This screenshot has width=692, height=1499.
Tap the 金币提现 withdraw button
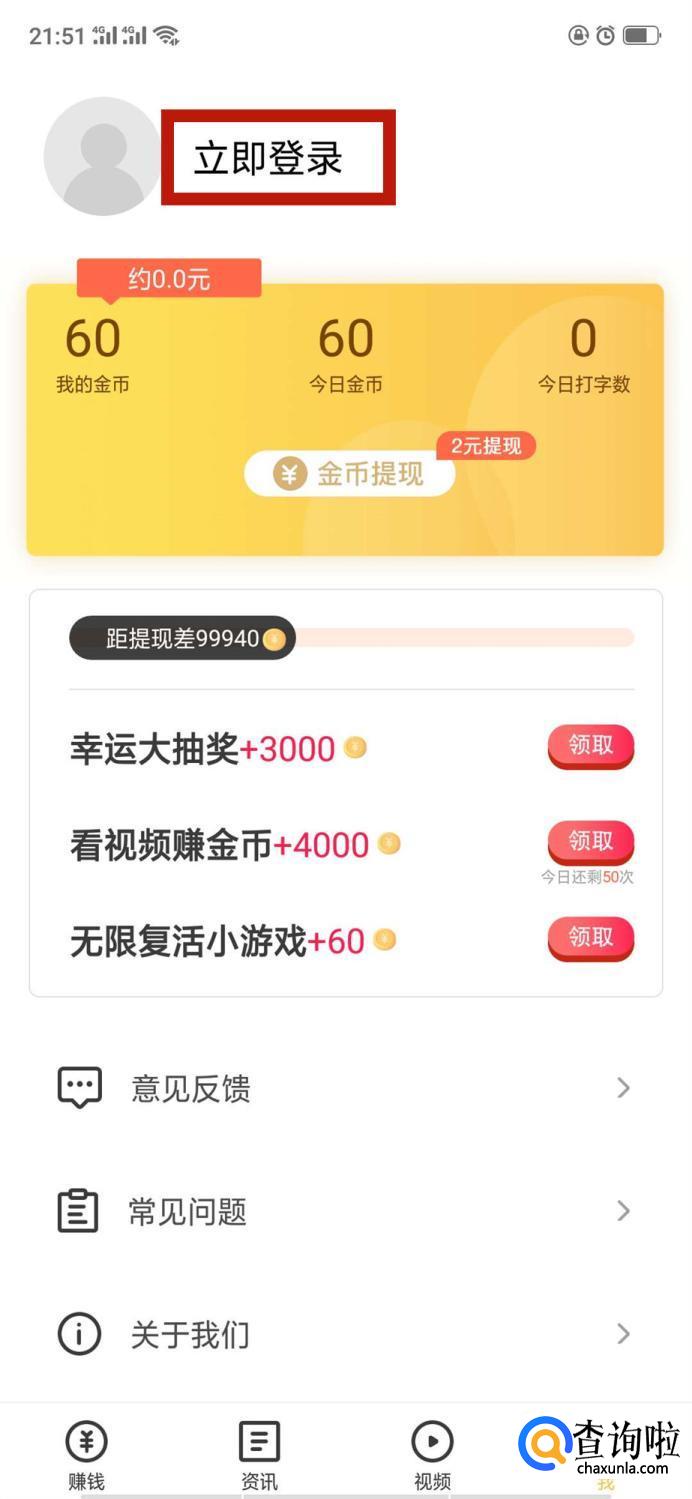[x=350, y=474]
